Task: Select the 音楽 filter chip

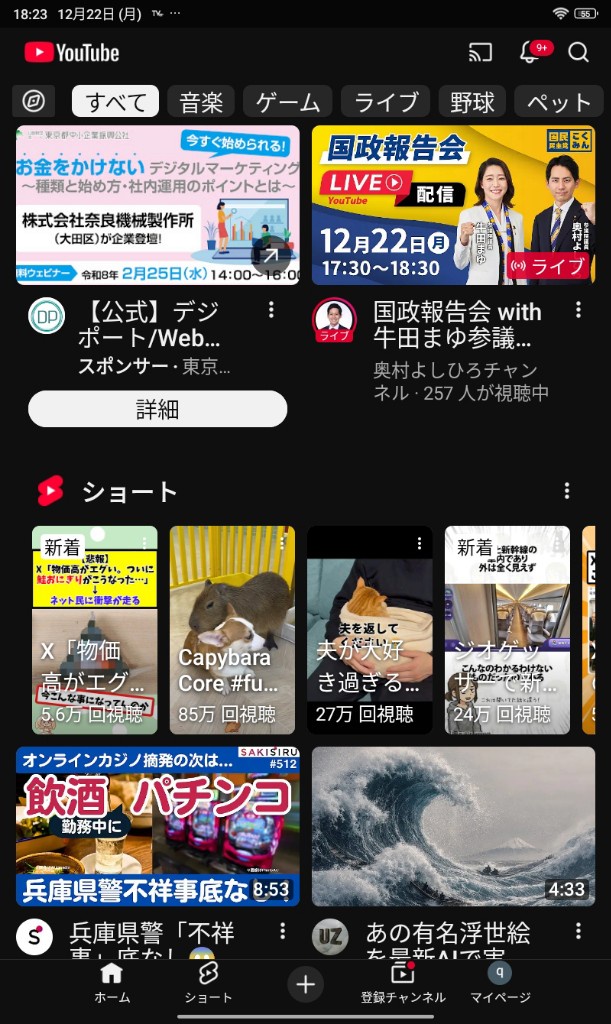Action: coord(201,101)
